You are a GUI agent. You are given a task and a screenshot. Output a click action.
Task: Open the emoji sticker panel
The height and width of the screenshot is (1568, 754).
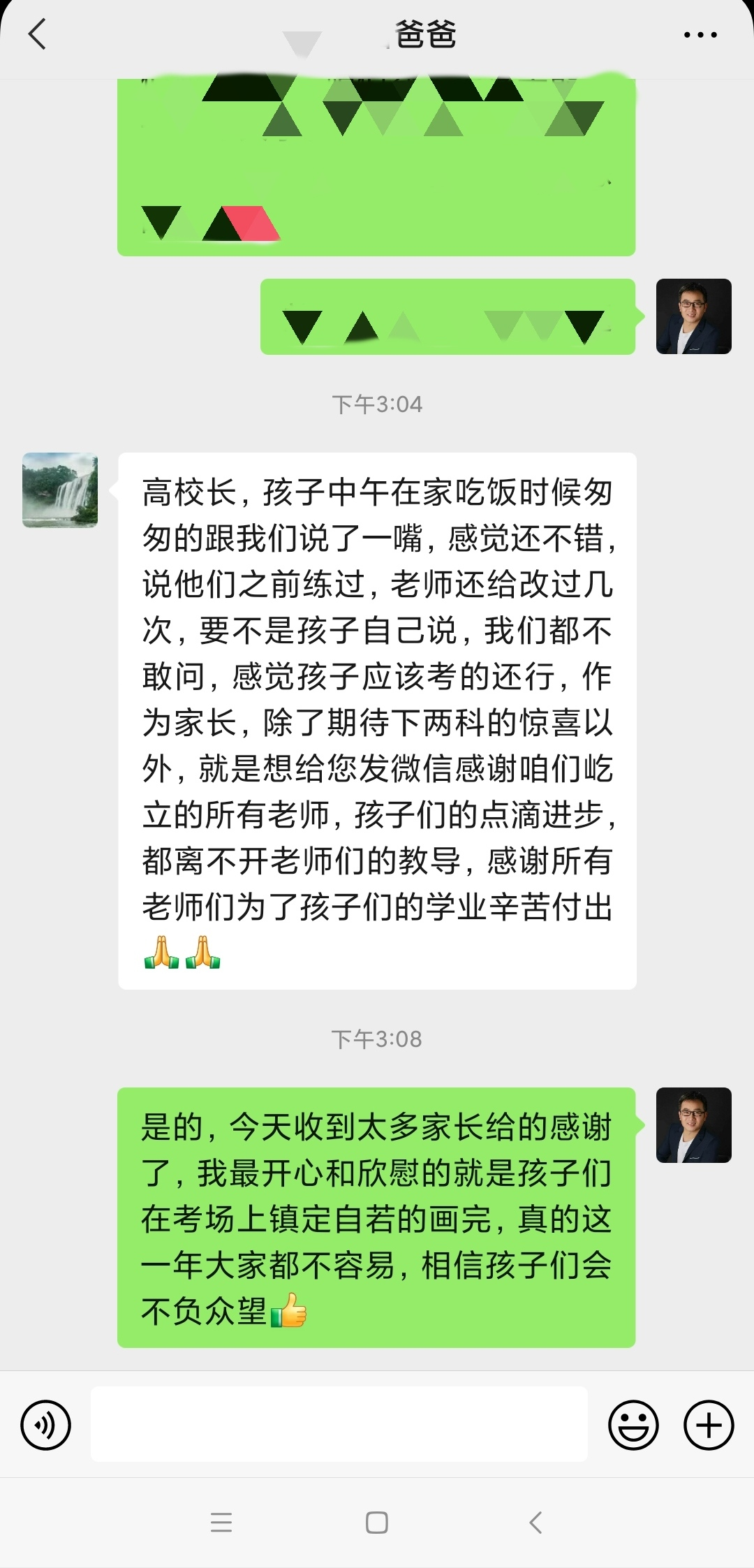tap(633, 1425)
